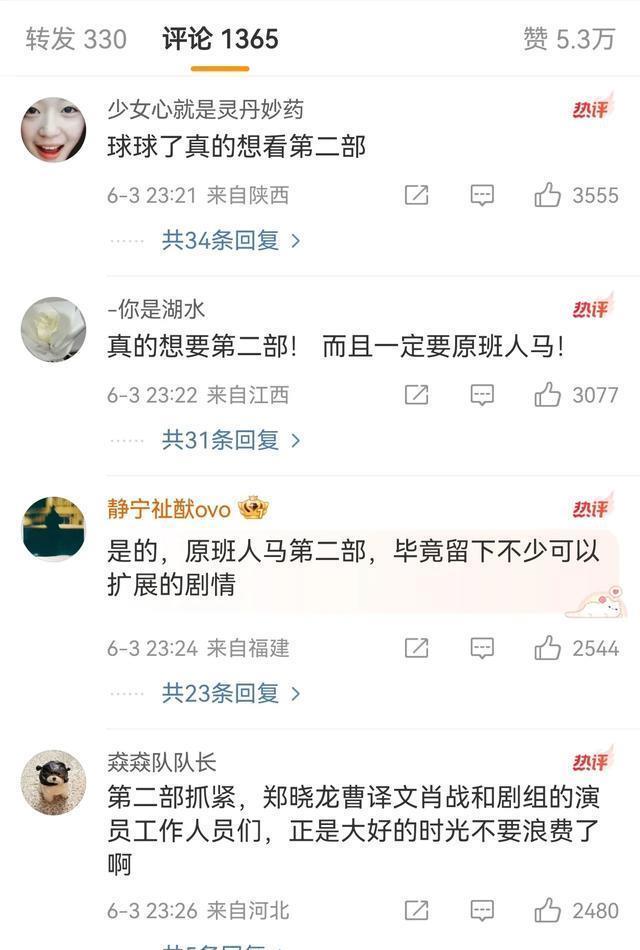This screenshot has height=950, width=640.
Task: Expand 共34条回复 replies
Action: pyautogui.click(x=231, y=240)
